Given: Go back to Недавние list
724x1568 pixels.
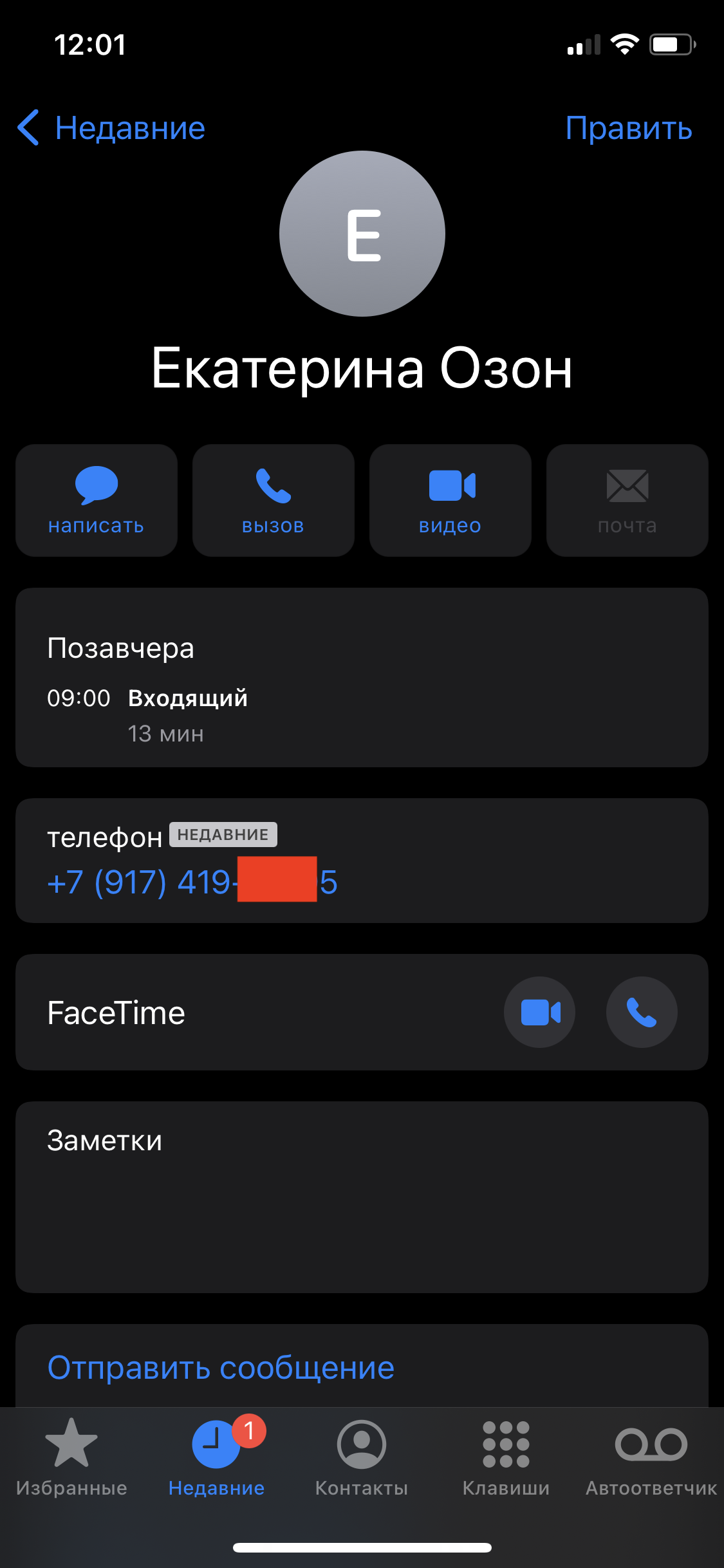Looking at the screenshot, I should pyautogui.click(x=112, y=128).
